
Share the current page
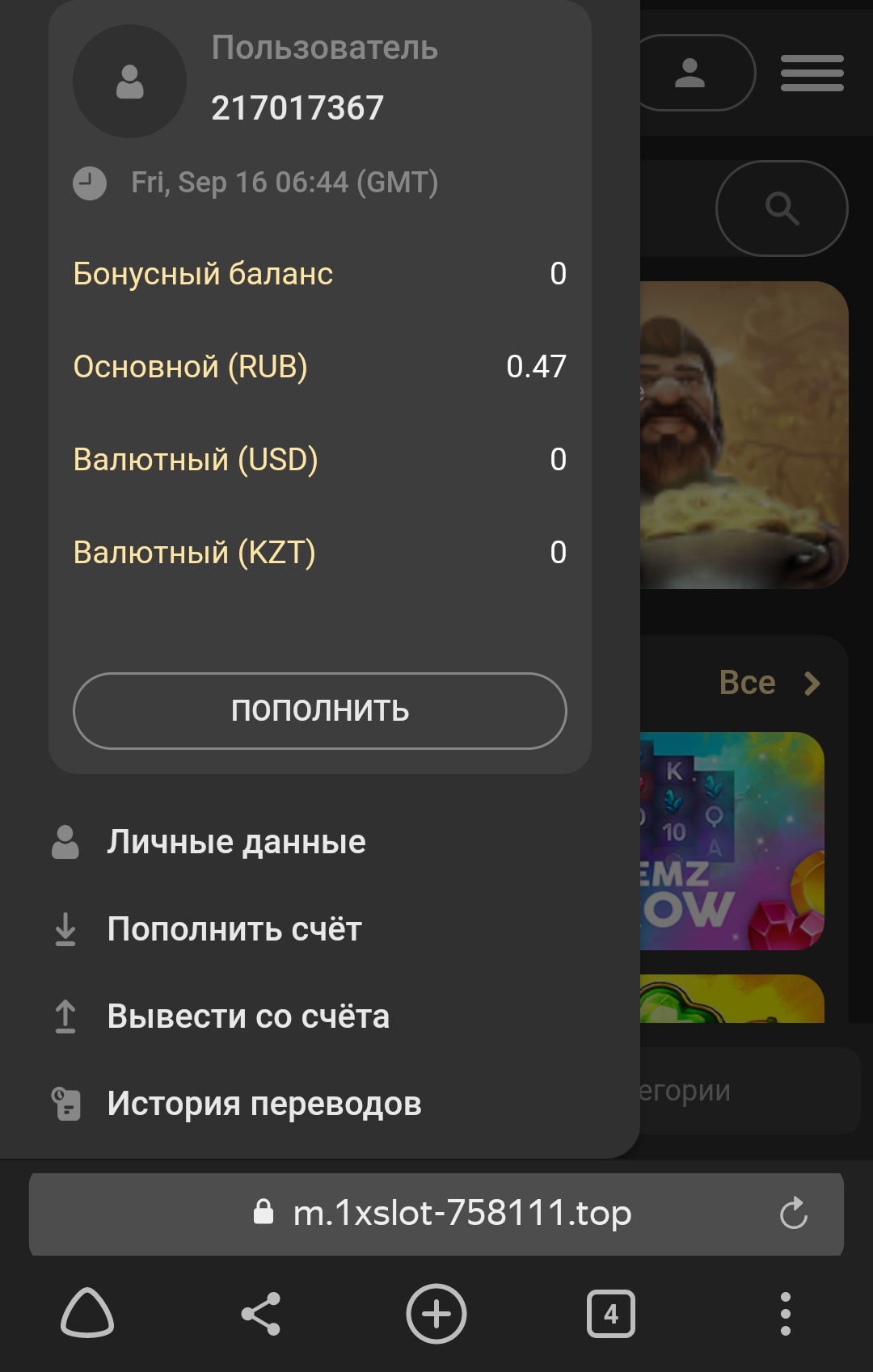pyautogui.click(x=261, y=1313)
